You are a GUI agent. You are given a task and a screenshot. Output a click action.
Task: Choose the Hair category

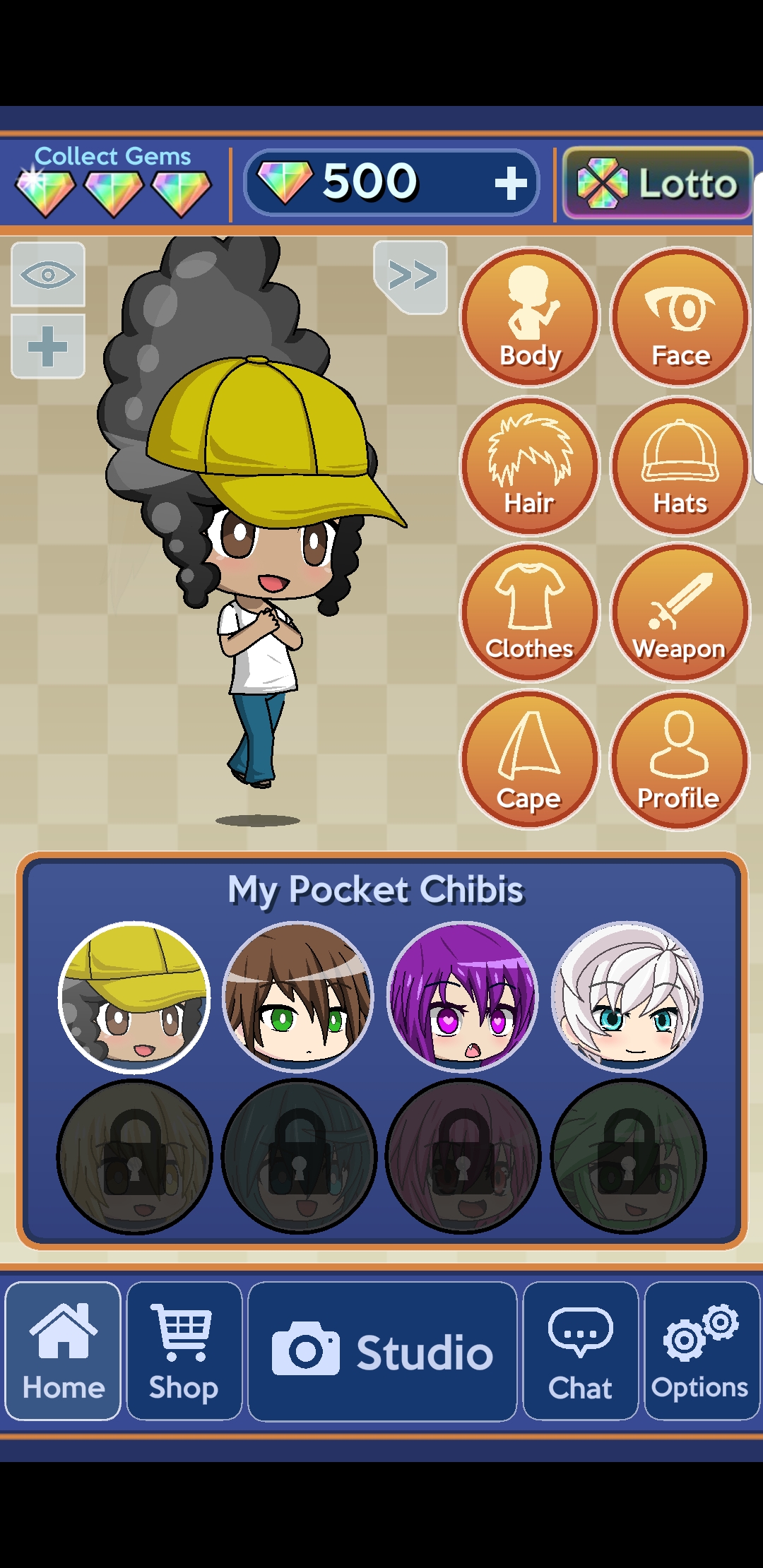click(x=530, y=466)
